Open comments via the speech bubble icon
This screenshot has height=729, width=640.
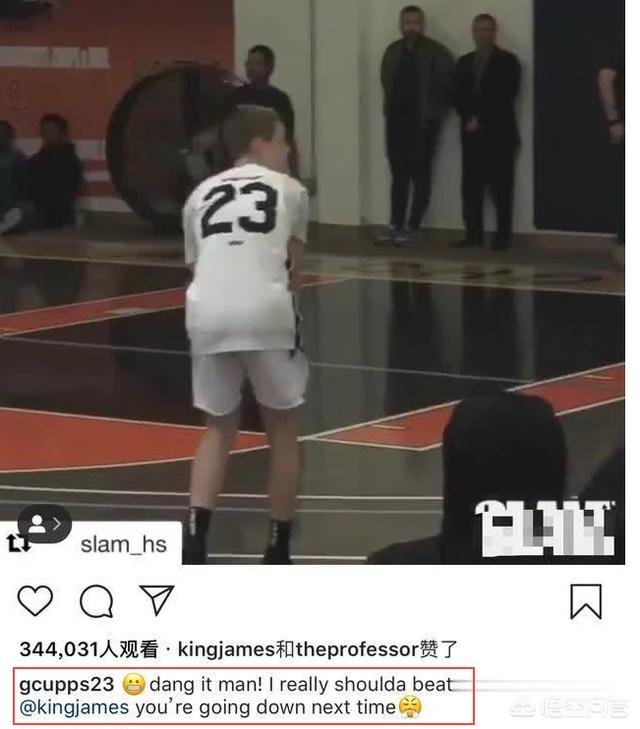pyautogui.click(x=96, y=601)
